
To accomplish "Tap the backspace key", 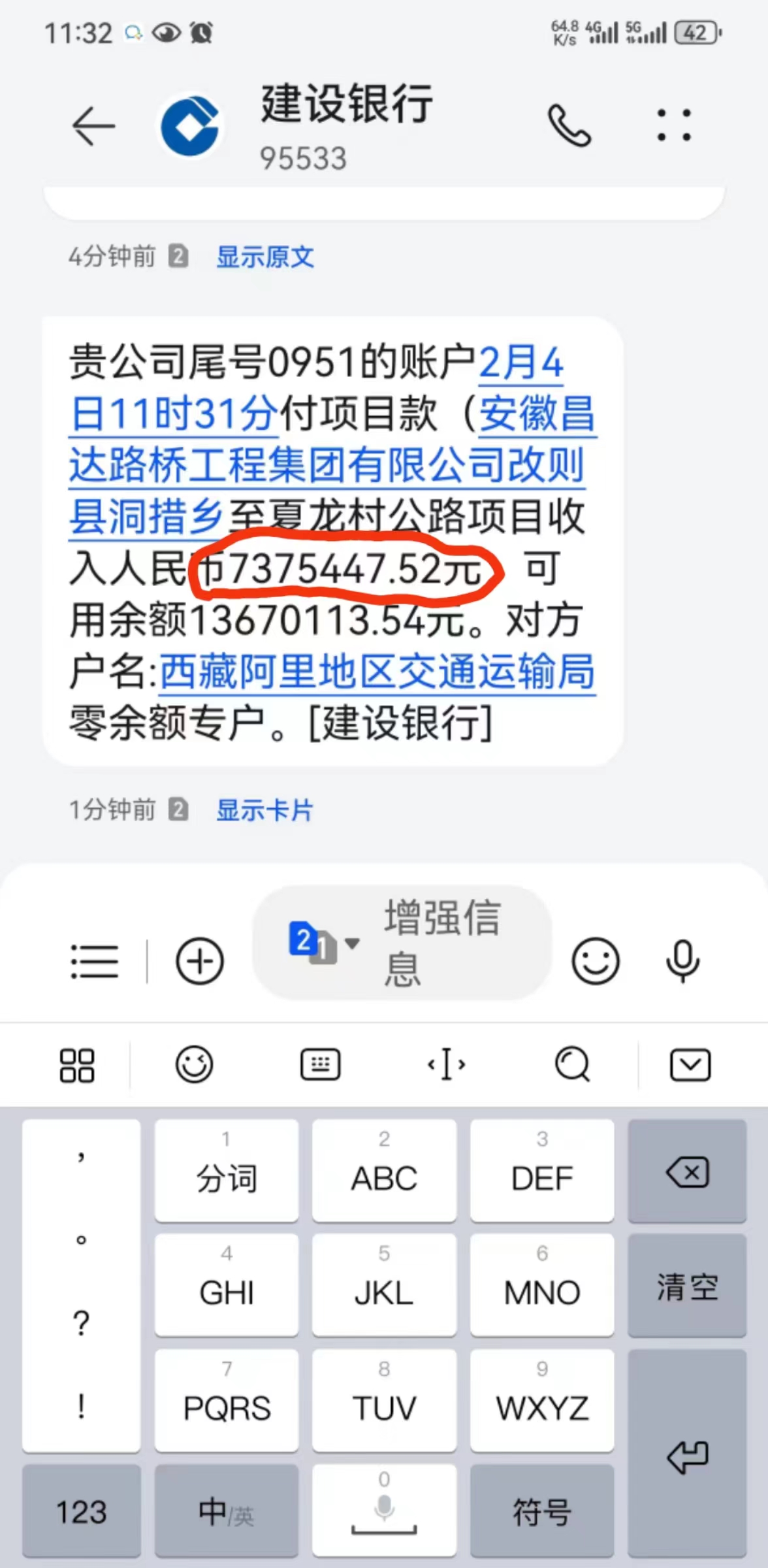I will (687, 1171).
